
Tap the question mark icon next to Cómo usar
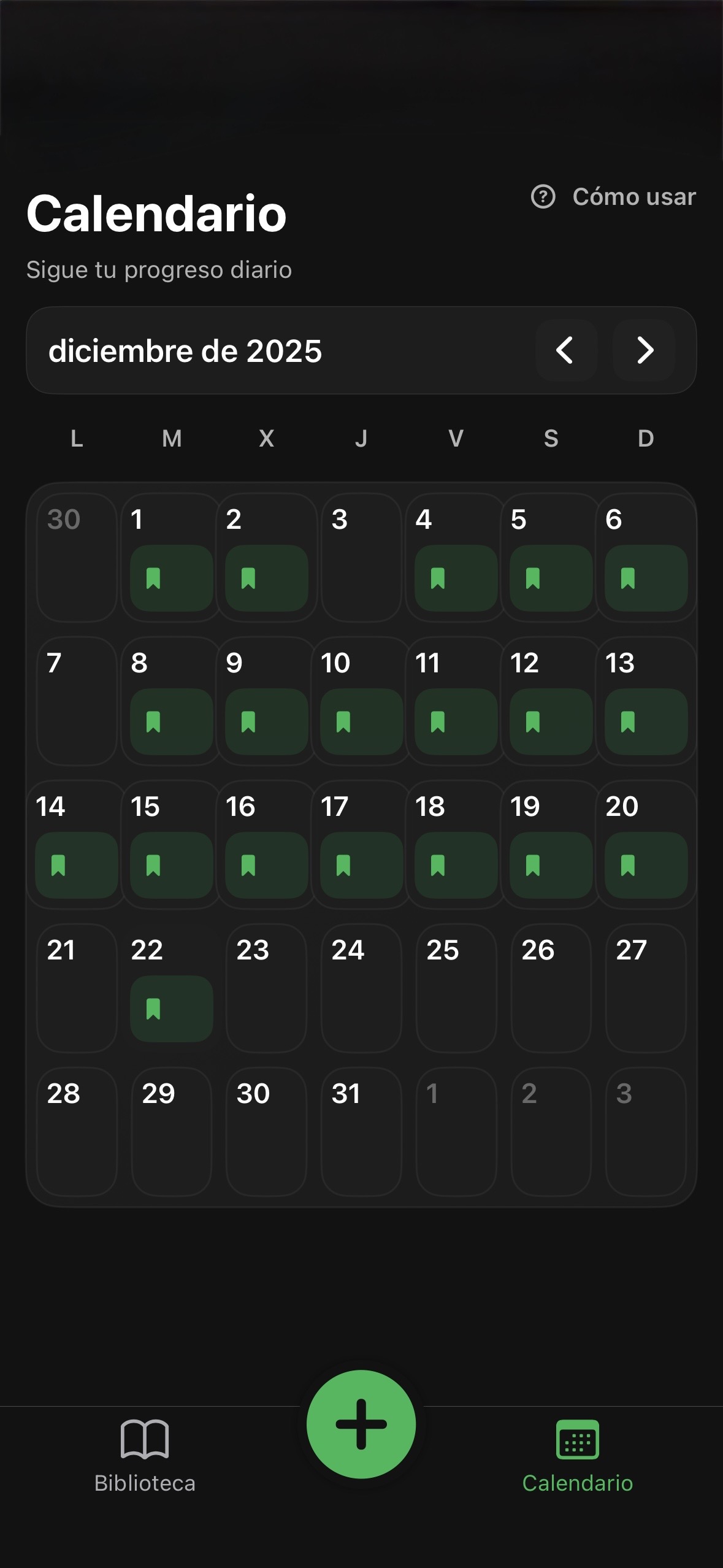point(543,196)
